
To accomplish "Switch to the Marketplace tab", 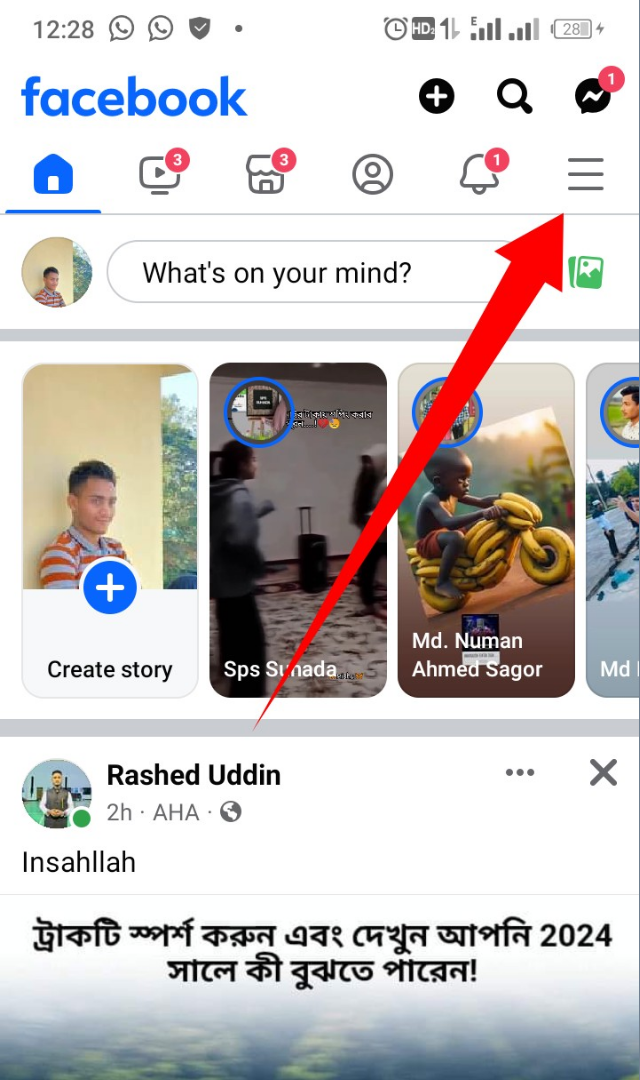I will [x=266, y=176].
